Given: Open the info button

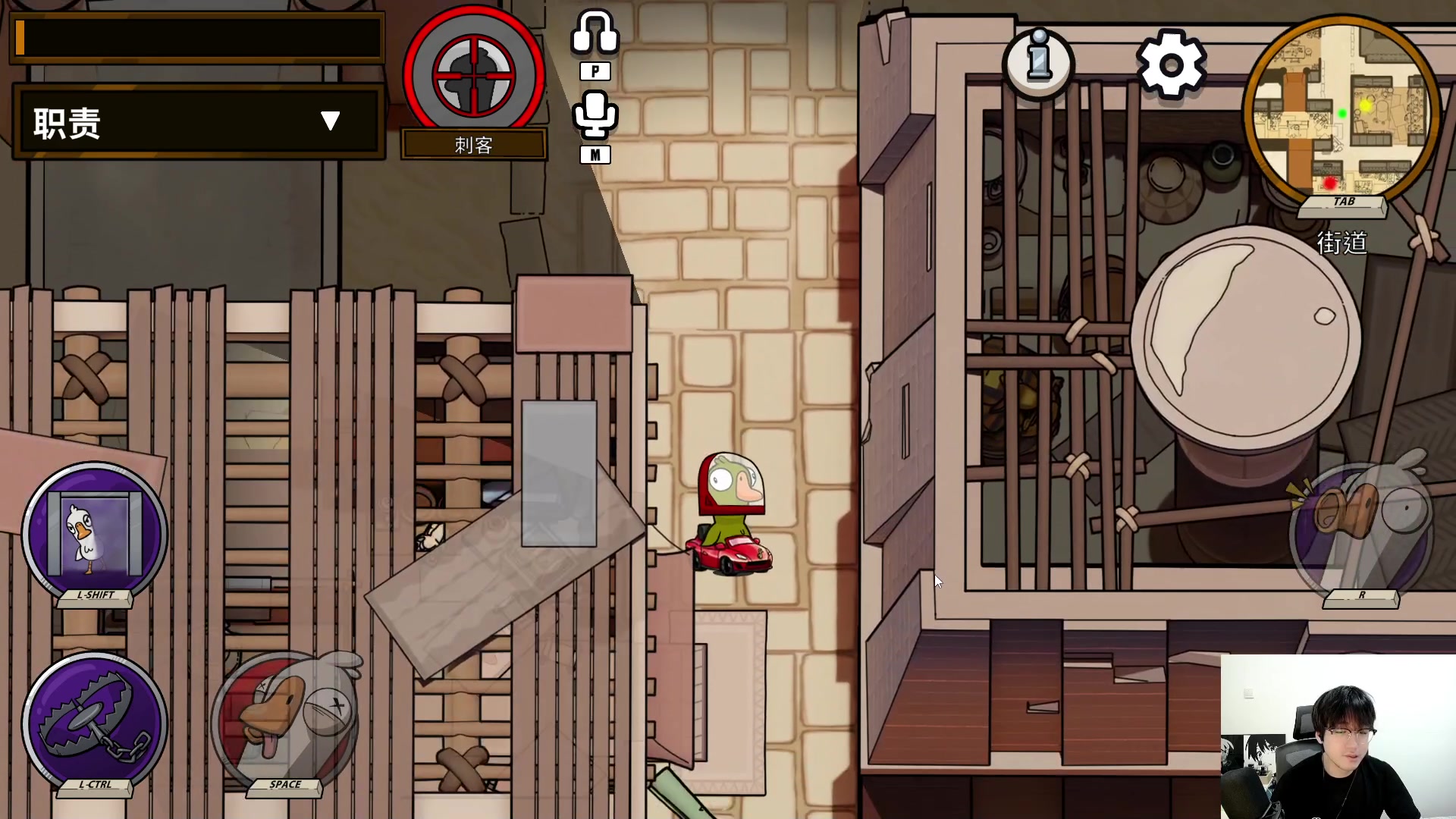Looking at the screenshot, I should point(1038,62).
